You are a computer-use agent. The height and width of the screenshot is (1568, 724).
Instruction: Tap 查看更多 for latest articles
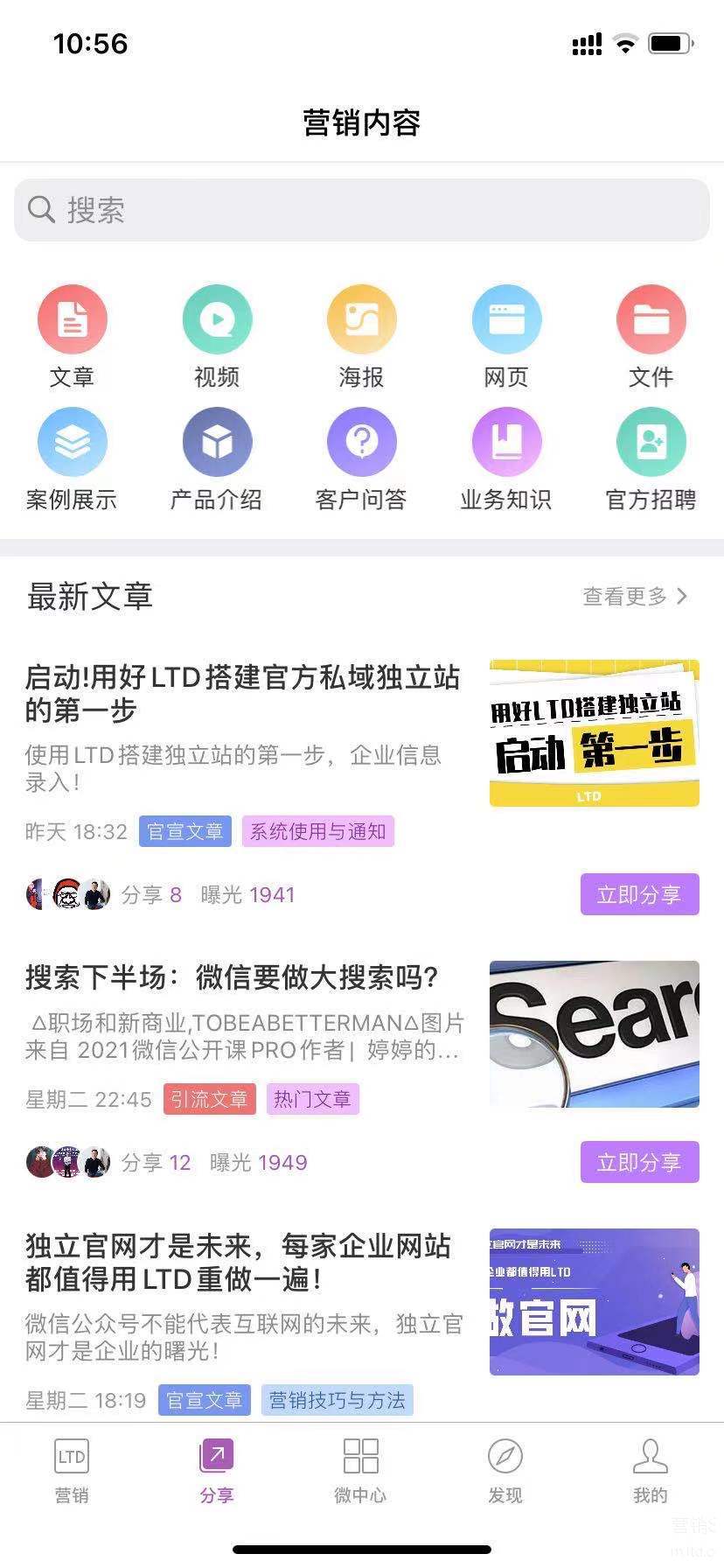pos(635,597)
